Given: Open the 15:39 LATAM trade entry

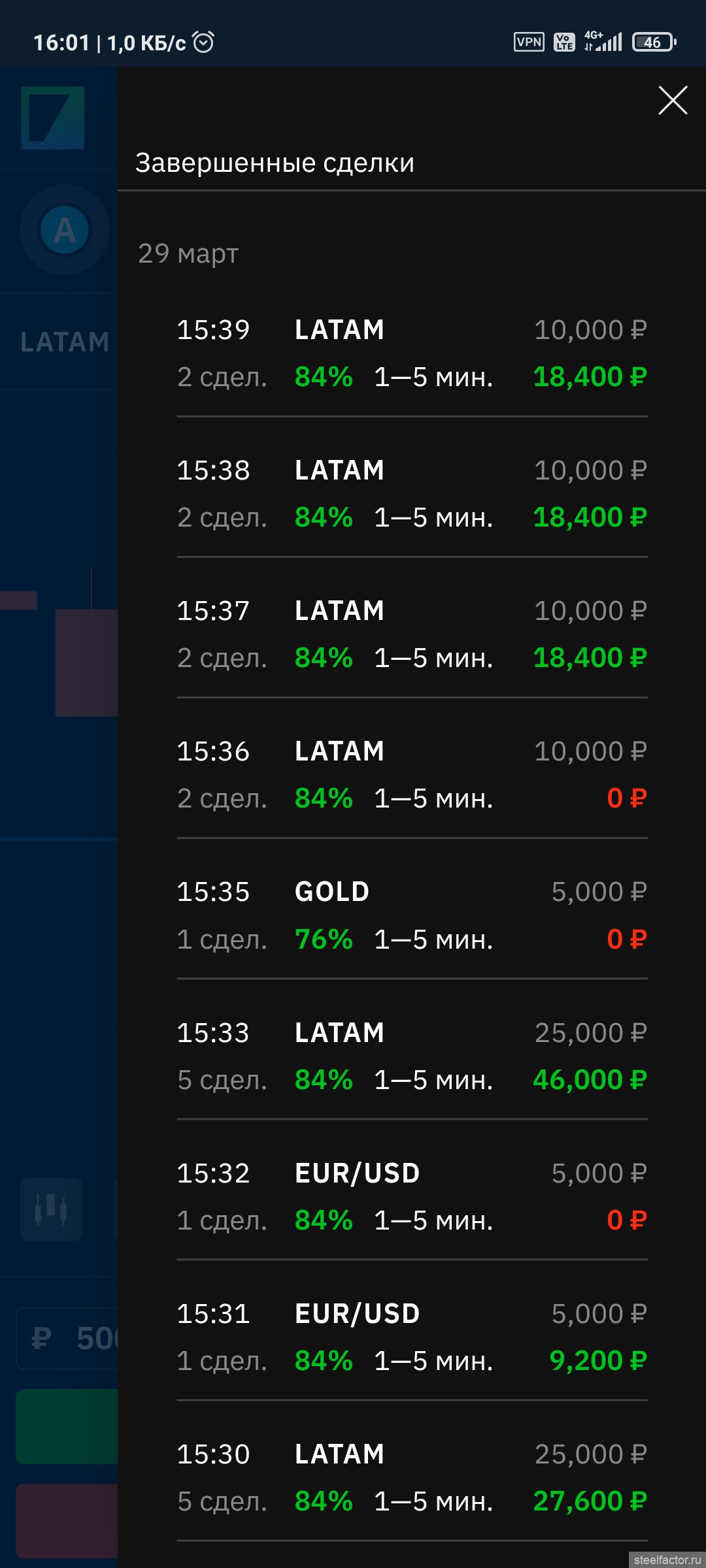Looking at the screenshot, I should click(x=412, y=353).
